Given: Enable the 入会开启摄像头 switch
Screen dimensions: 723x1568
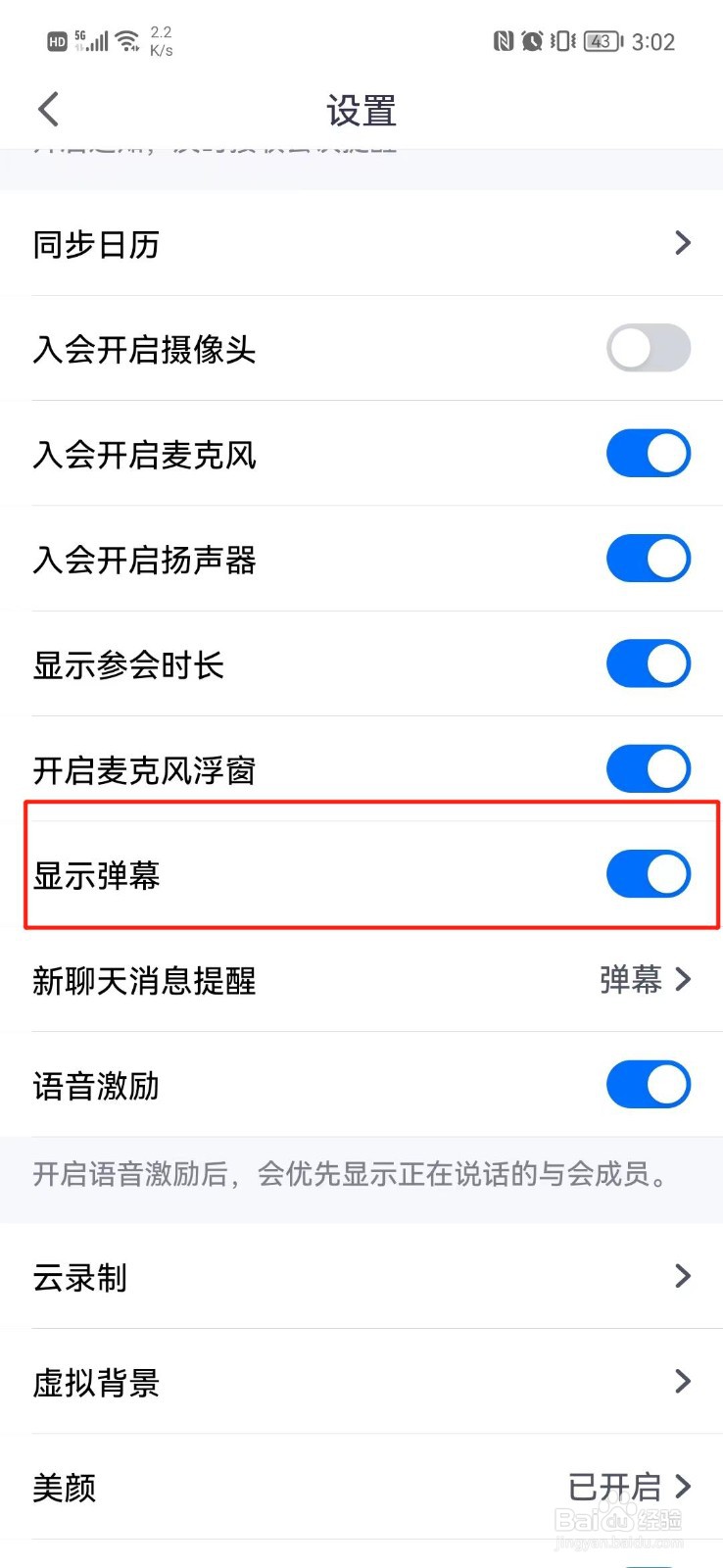Looking at the screenshot, I should point(649,348).
